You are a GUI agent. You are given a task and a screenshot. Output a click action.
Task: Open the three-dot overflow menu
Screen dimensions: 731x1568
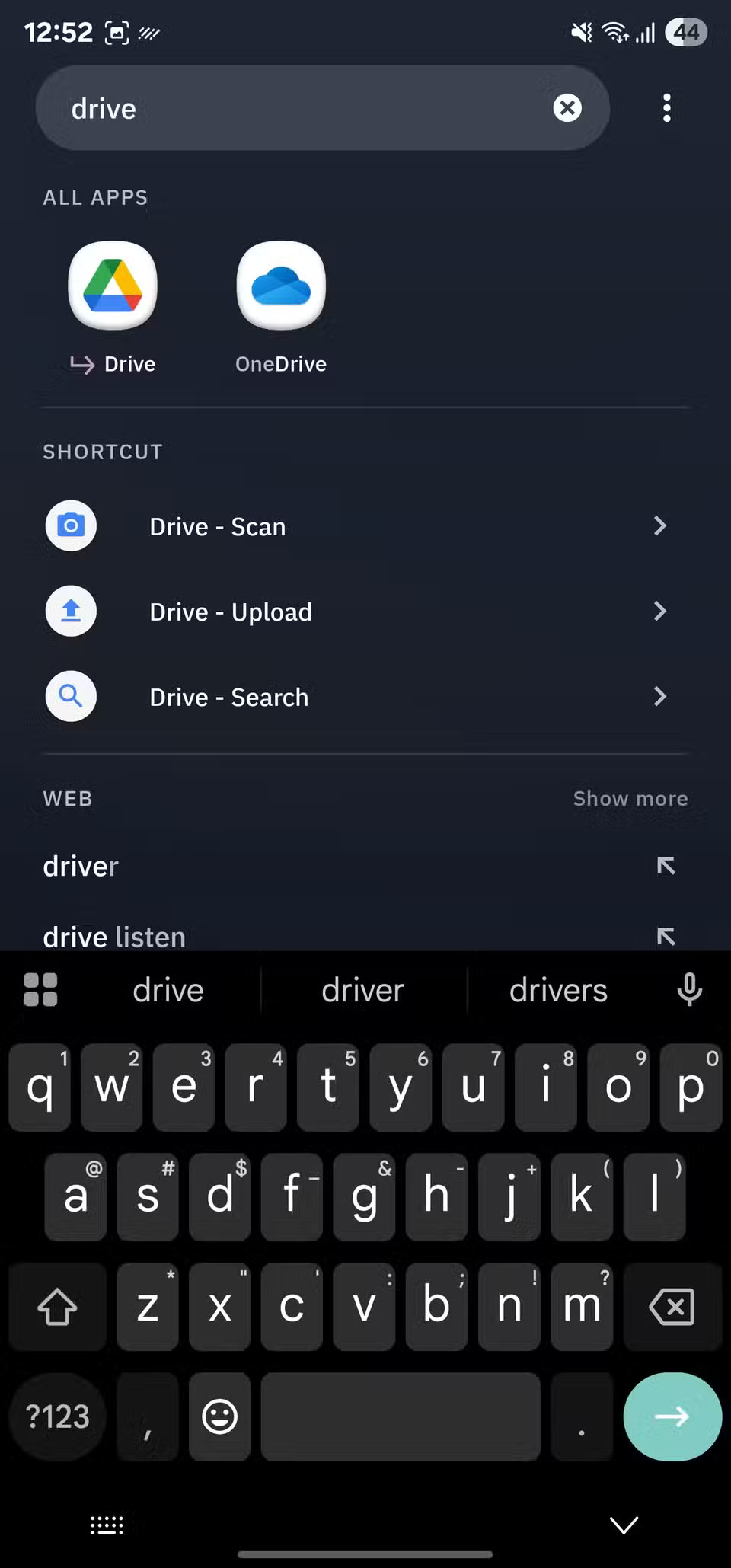pos(666,108)
